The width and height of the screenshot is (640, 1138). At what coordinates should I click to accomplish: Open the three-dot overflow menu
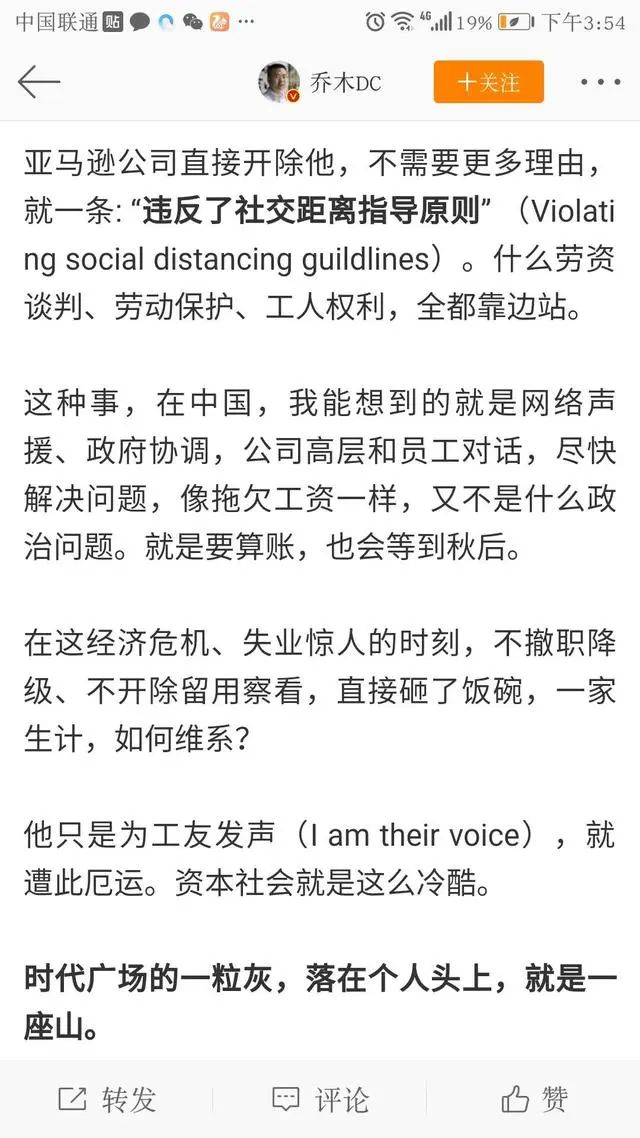601,83
